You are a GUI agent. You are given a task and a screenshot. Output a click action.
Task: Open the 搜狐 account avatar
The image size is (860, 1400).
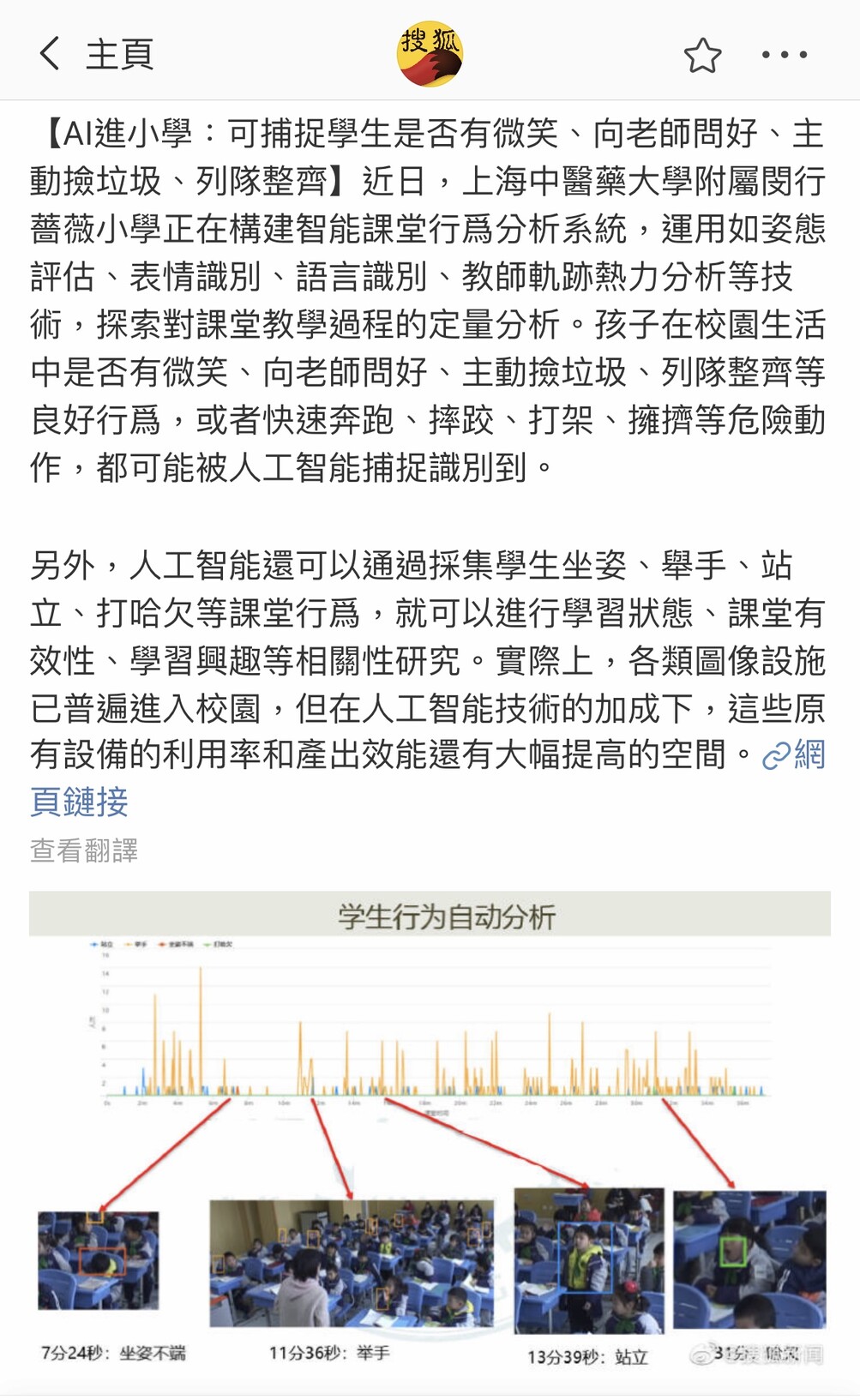[x=430, y=54]
